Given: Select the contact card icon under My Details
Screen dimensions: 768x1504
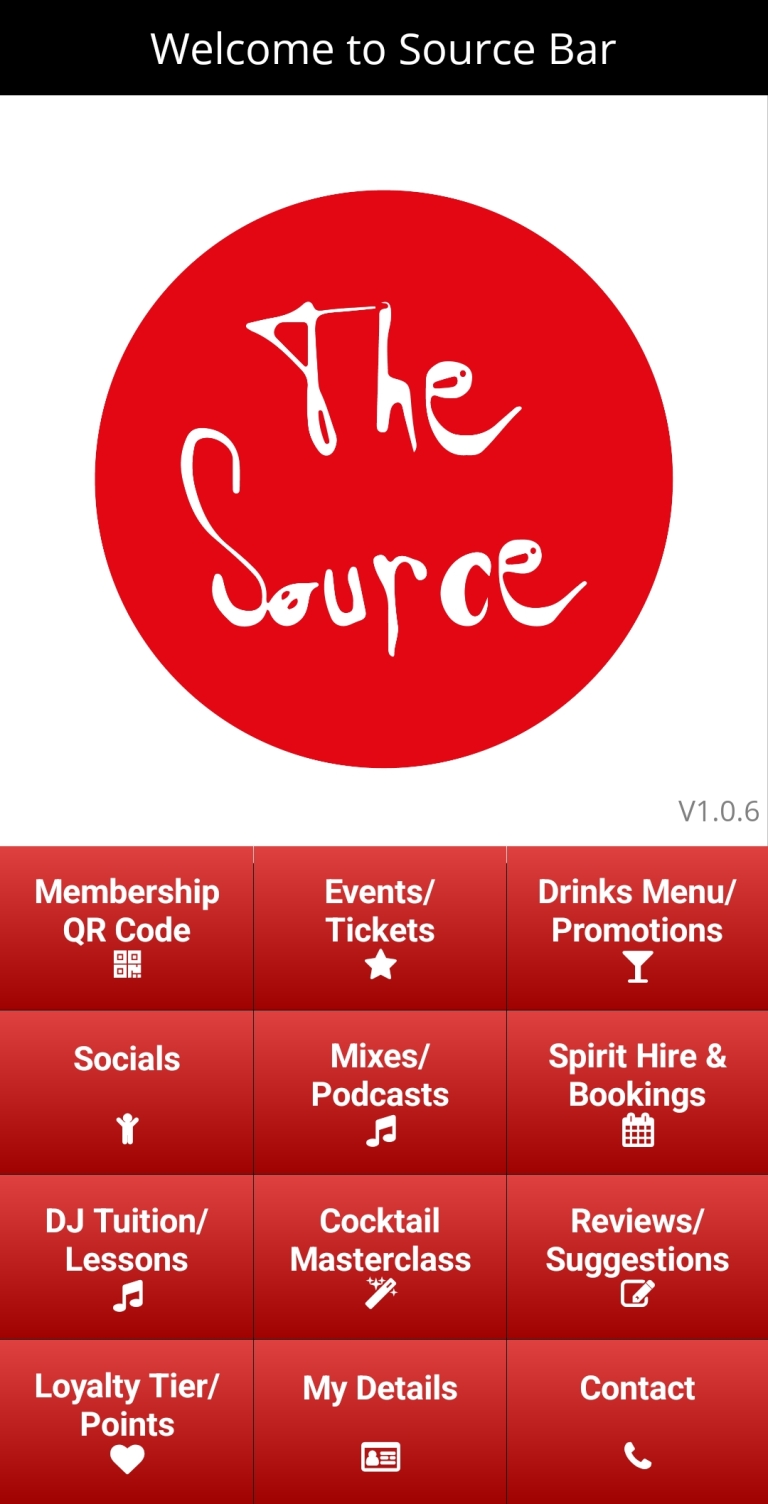Looking at the screenshot, I should tap(380, 1459).
